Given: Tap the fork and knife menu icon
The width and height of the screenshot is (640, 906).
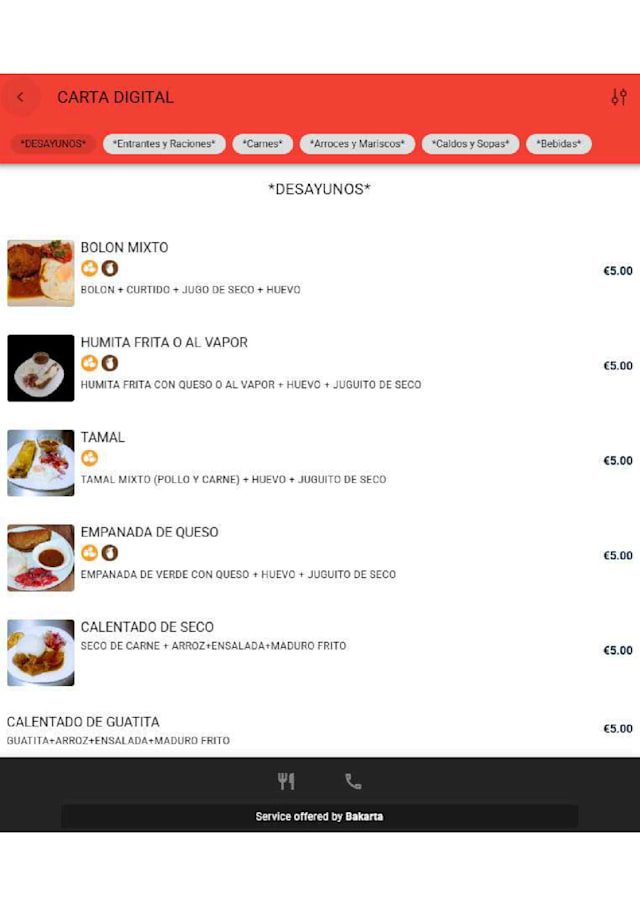Looking at the screenshot, I should tap(286, 781).
